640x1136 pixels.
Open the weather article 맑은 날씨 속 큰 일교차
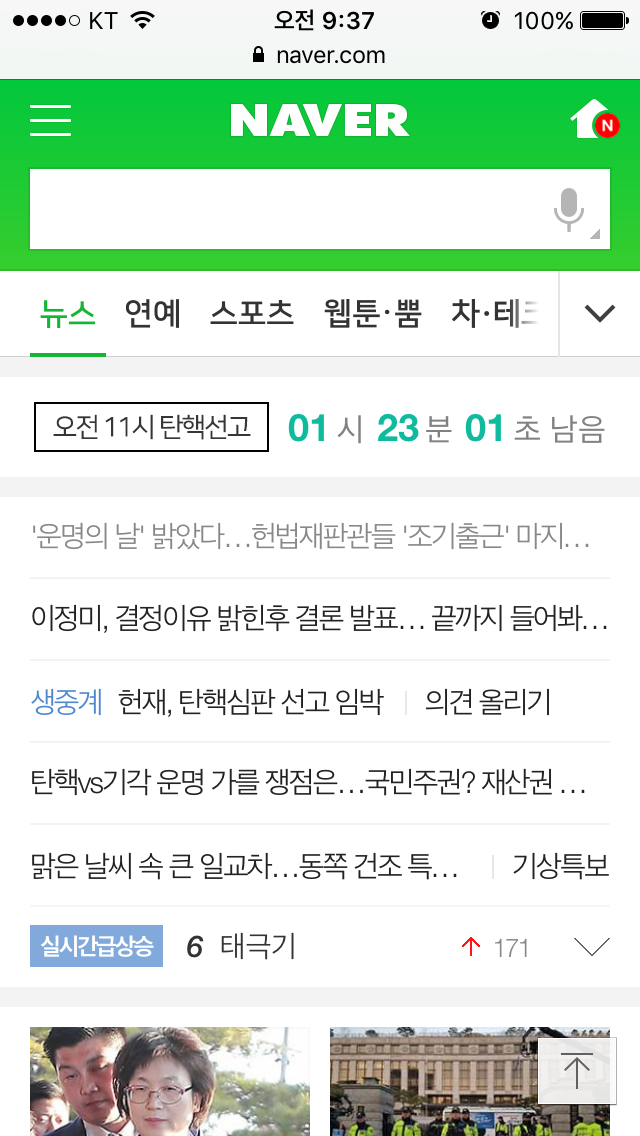245,866
